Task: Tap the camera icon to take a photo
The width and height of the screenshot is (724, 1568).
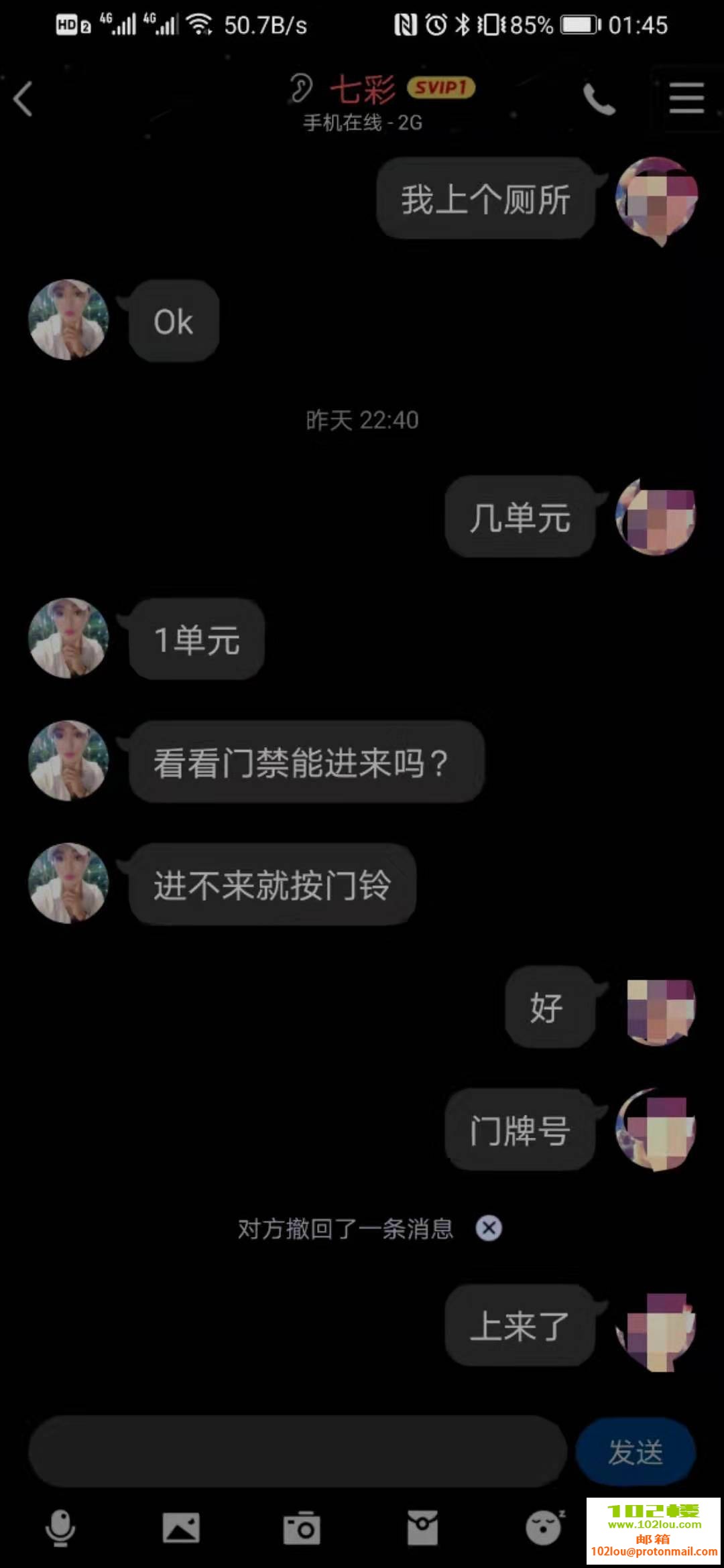Action: coord(302,1528)
